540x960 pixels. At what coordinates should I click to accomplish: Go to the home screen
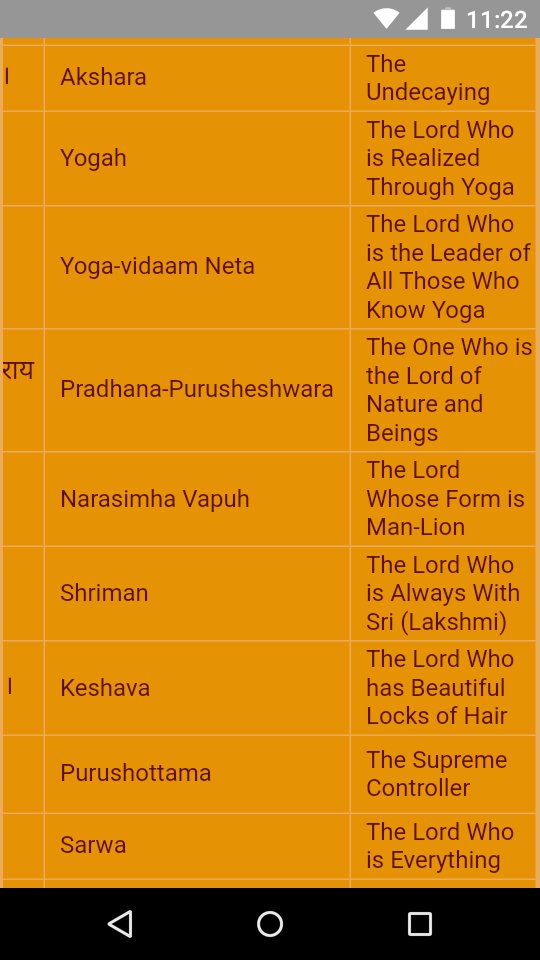pos(270,923)
